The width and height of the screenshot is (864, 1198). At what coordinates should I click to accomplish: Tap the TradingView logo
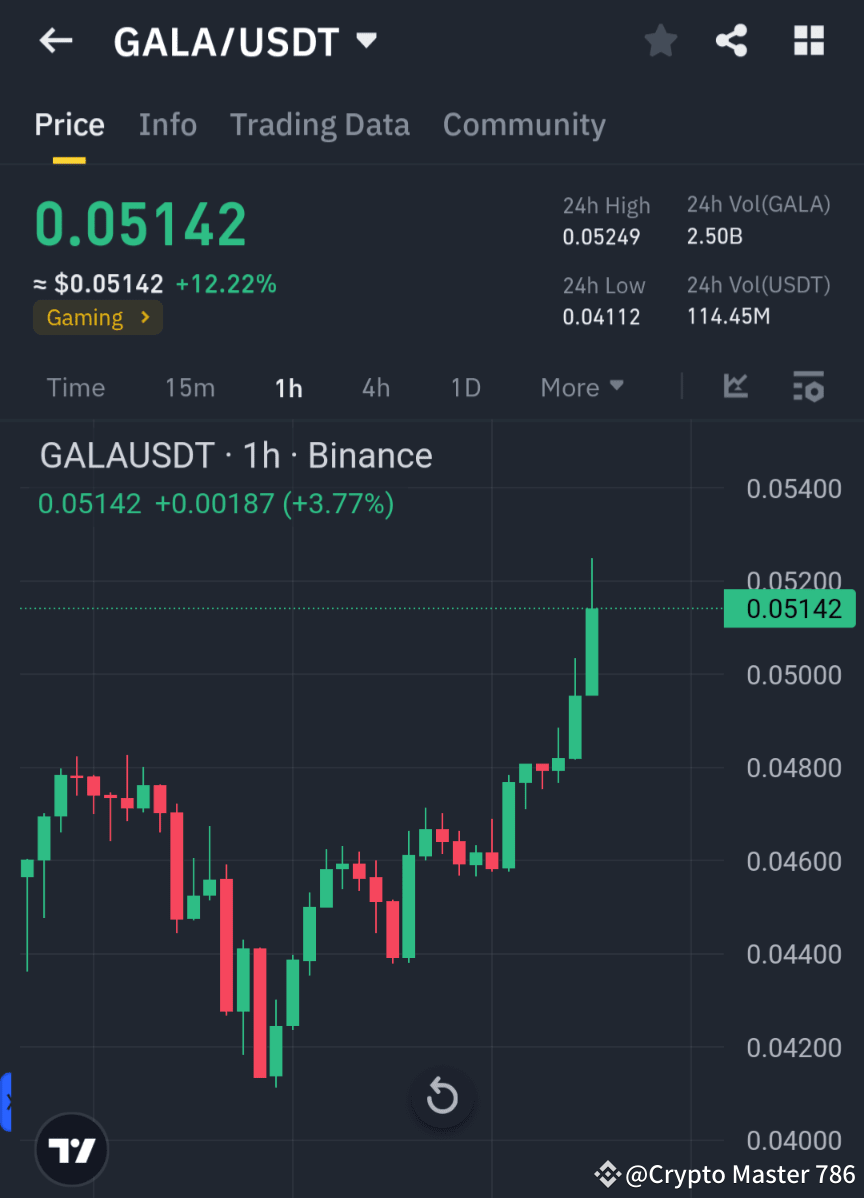71,1149
